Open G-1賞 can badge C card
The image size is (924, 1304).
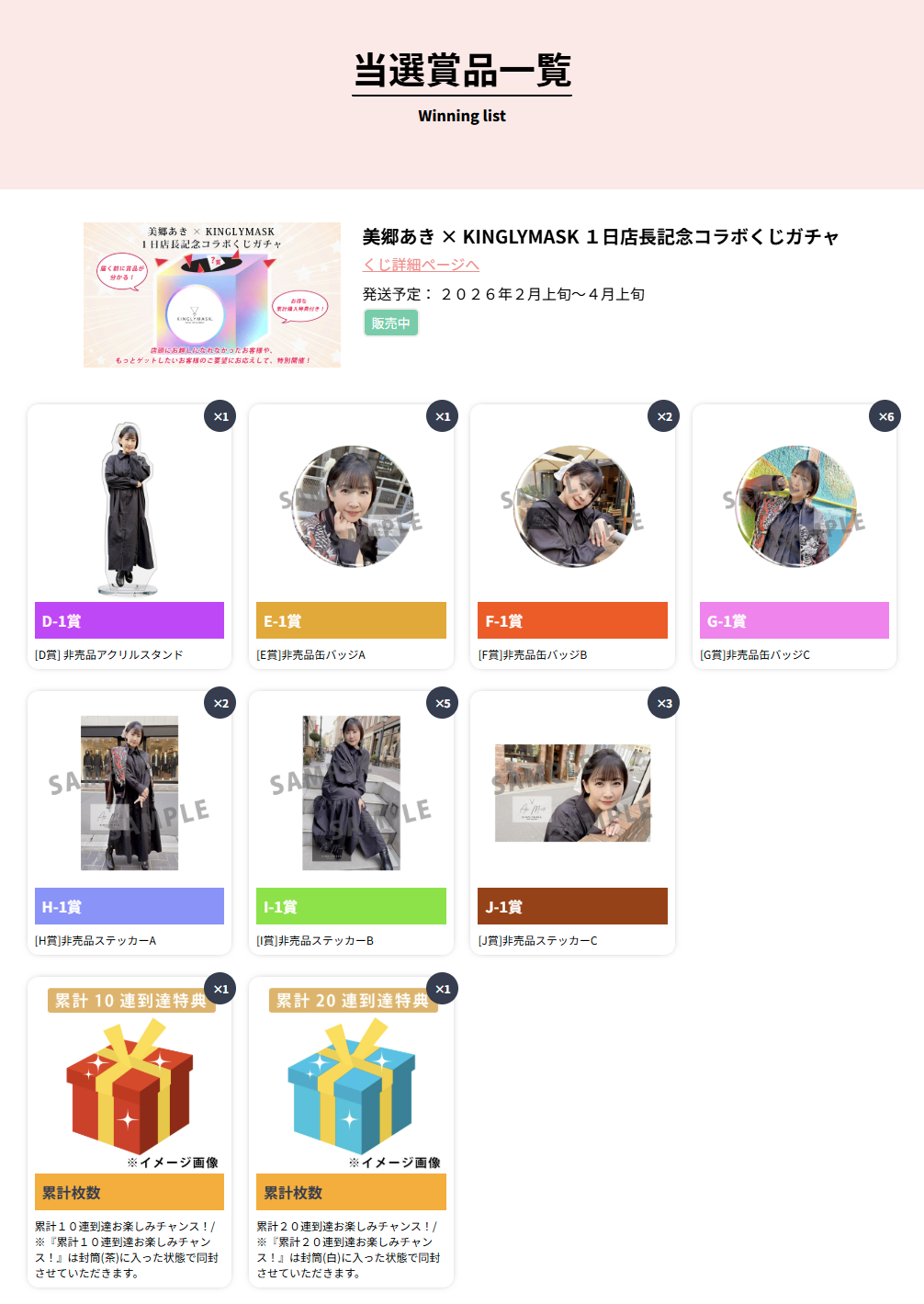click(794, 536)
